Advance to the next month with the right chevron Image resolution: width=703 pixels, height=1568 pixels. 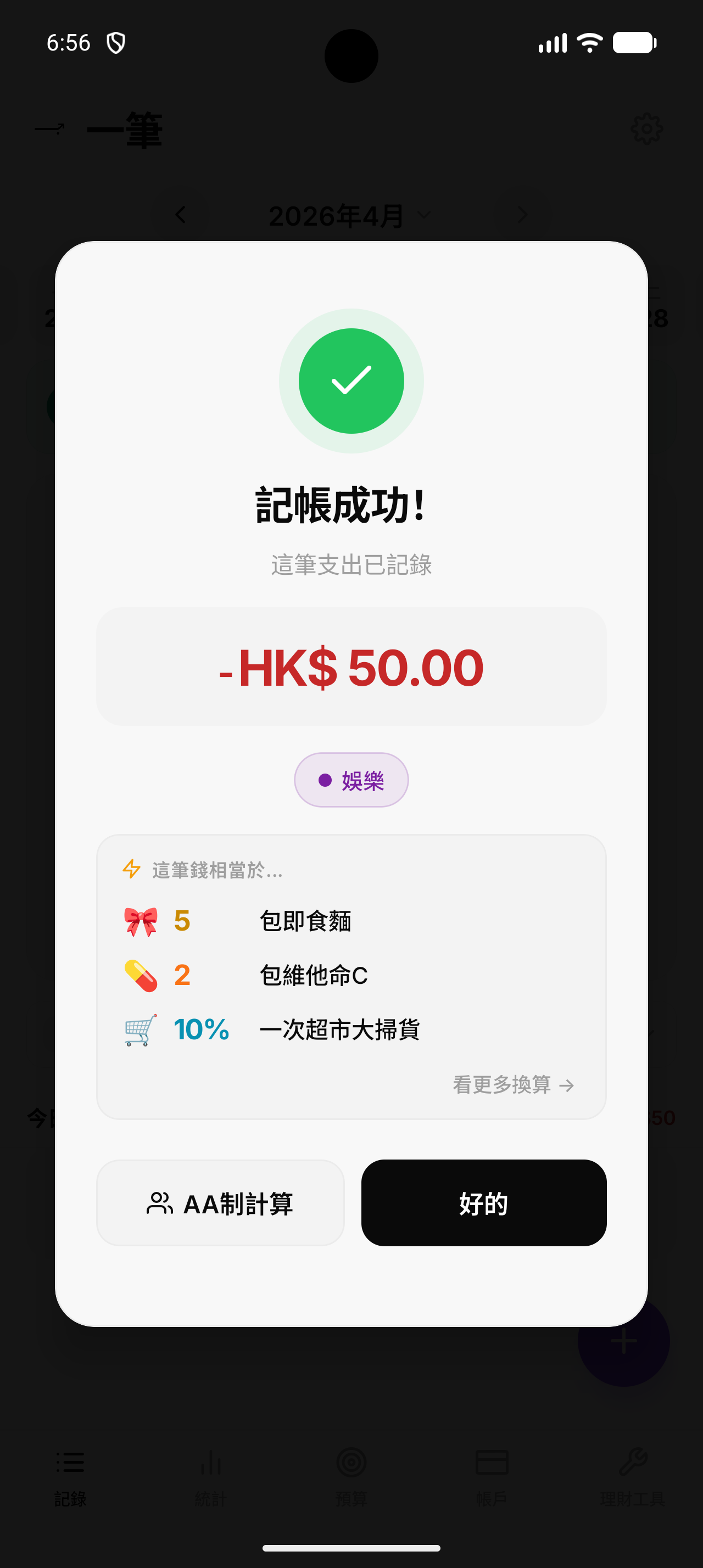coord(522,214)
